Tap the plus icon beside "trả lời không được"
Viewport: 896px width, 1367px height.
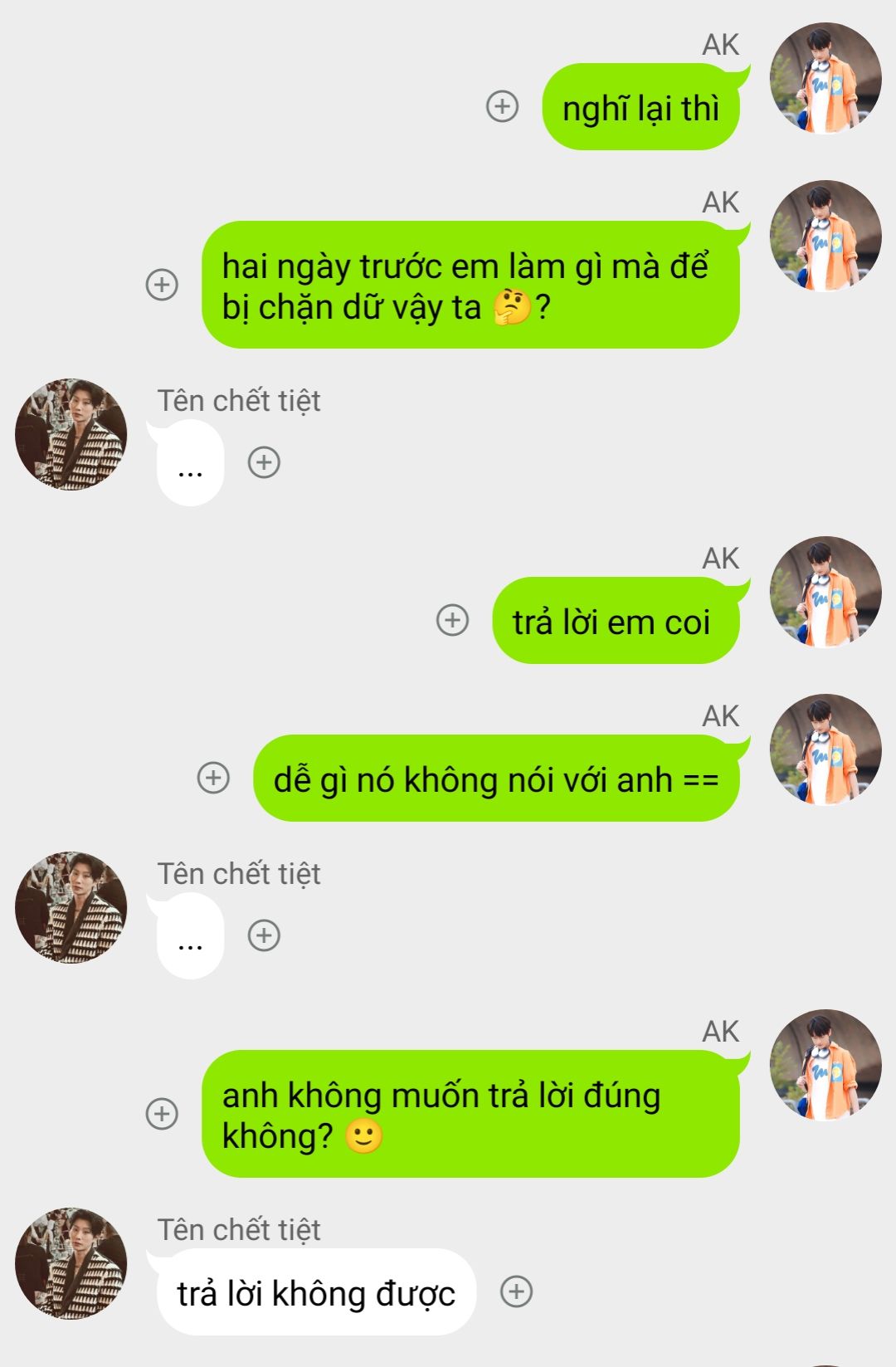coord(516,1291)
